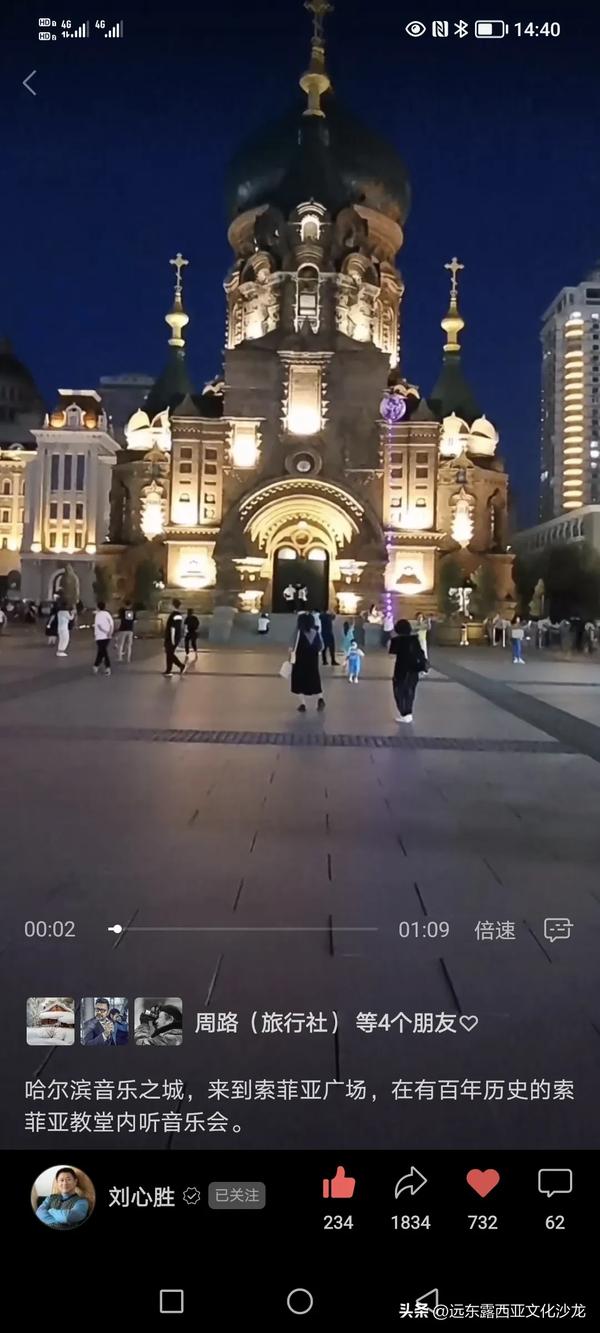Tap the red heart favorite icon

tap(482, 1184)
